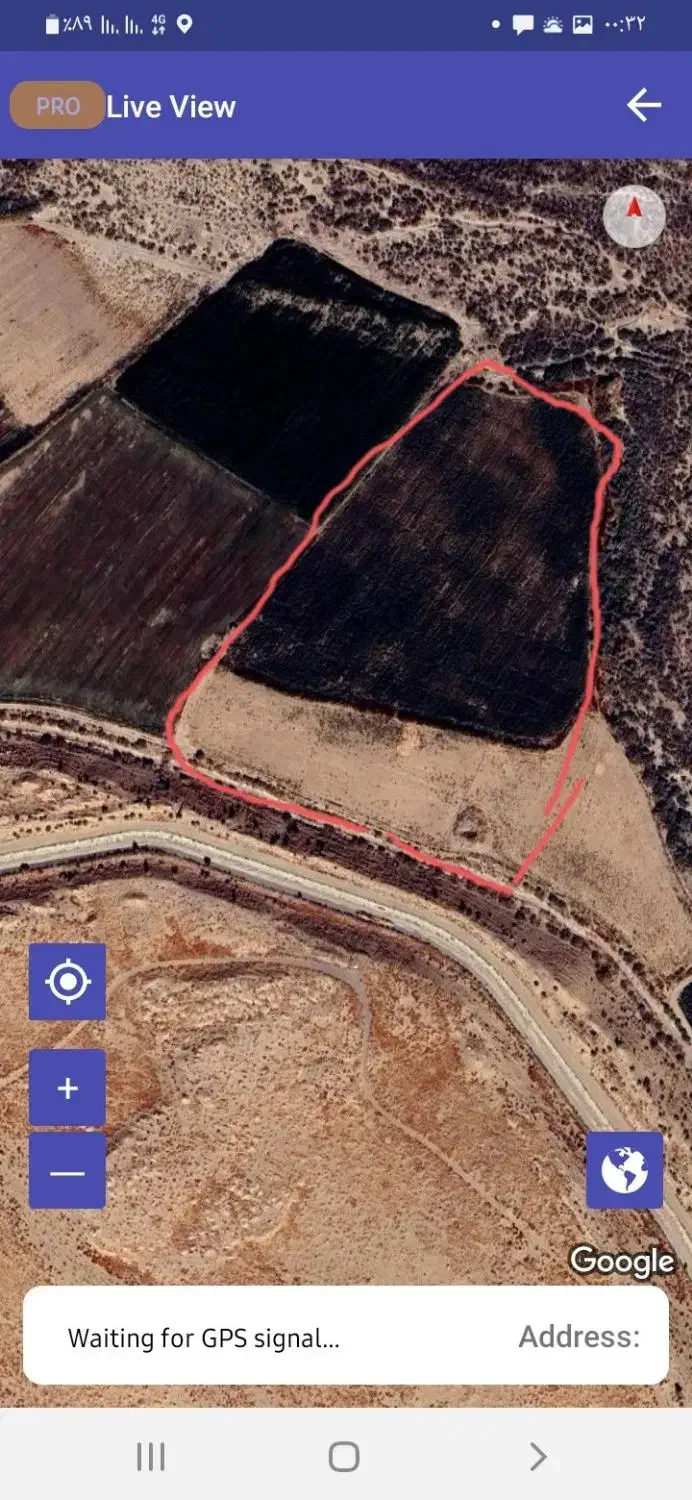This screenshot has height=1500, width=692.
Task: Tap the PRO upgrade badge
Action: coord(57,106)
